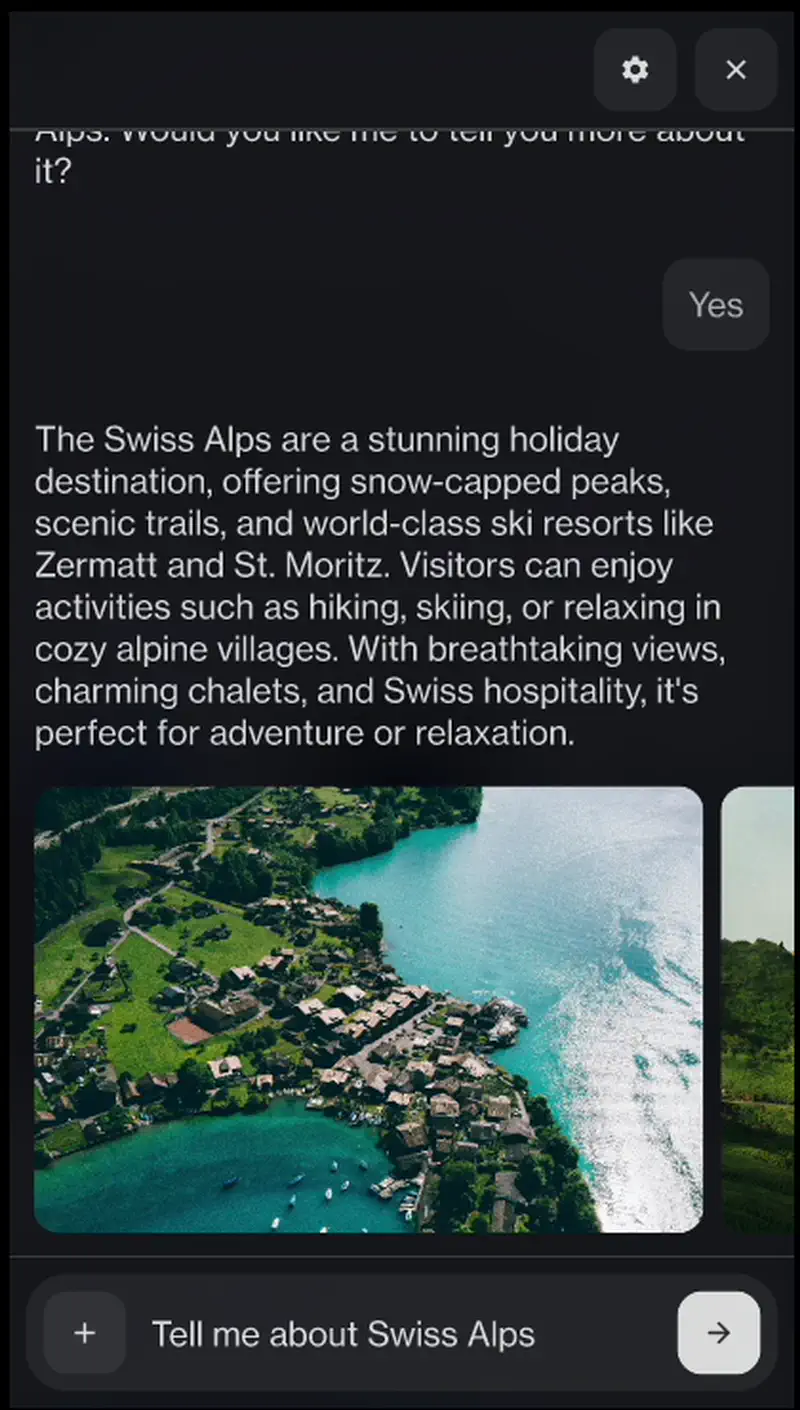
Task: Focus the message input field
Action: 400,1334
